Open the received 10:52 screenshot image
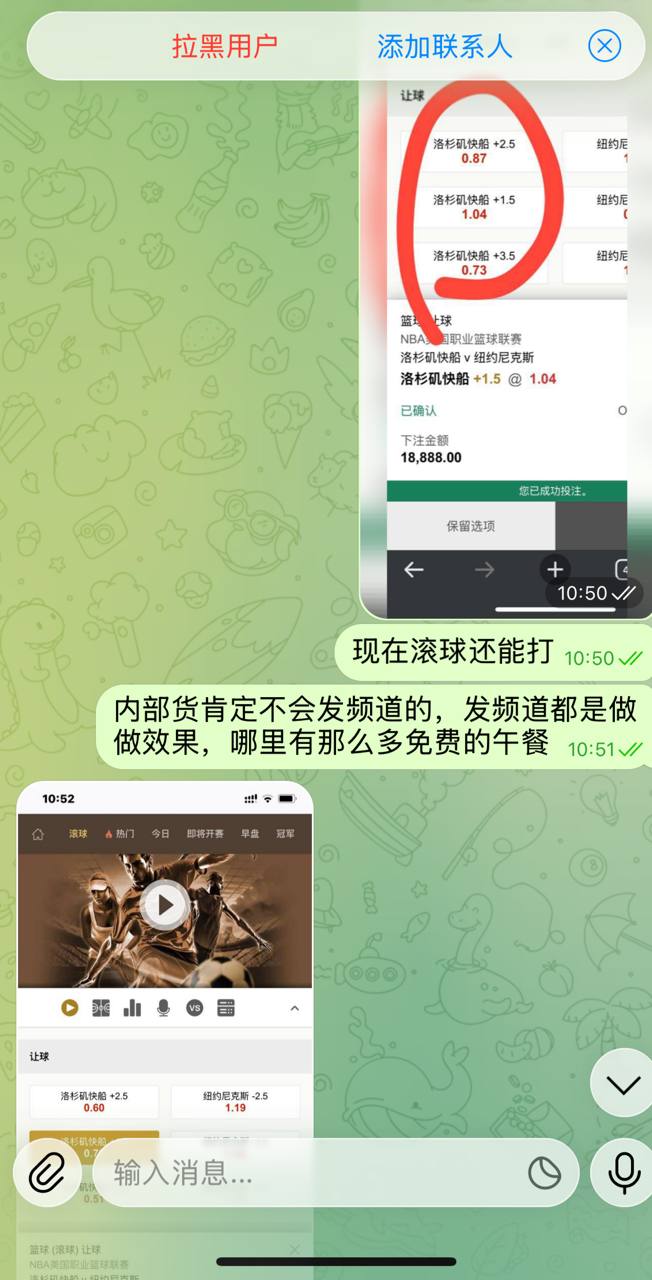This screenshot has height=1280, width=652. [x=165, y=960]
